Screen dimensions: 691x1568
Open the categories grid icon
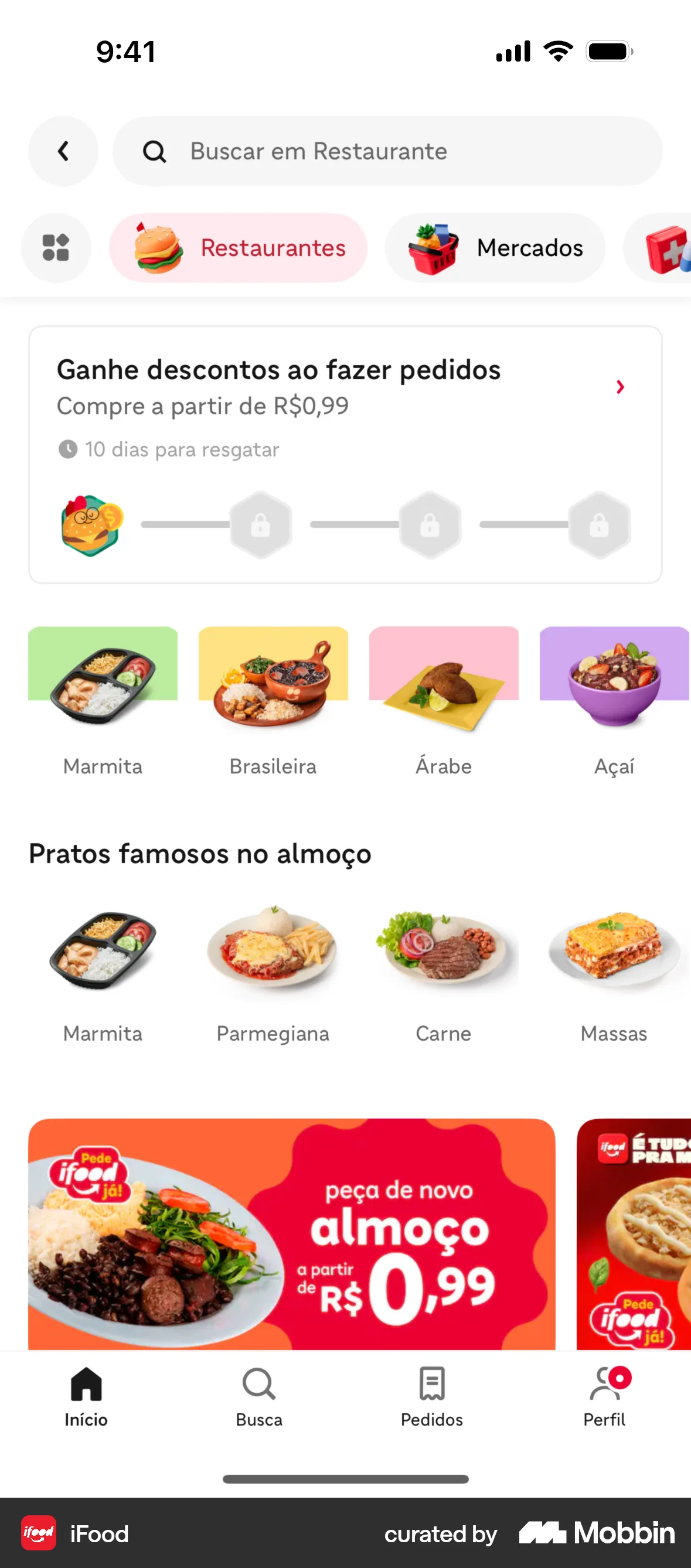[56, 248]
